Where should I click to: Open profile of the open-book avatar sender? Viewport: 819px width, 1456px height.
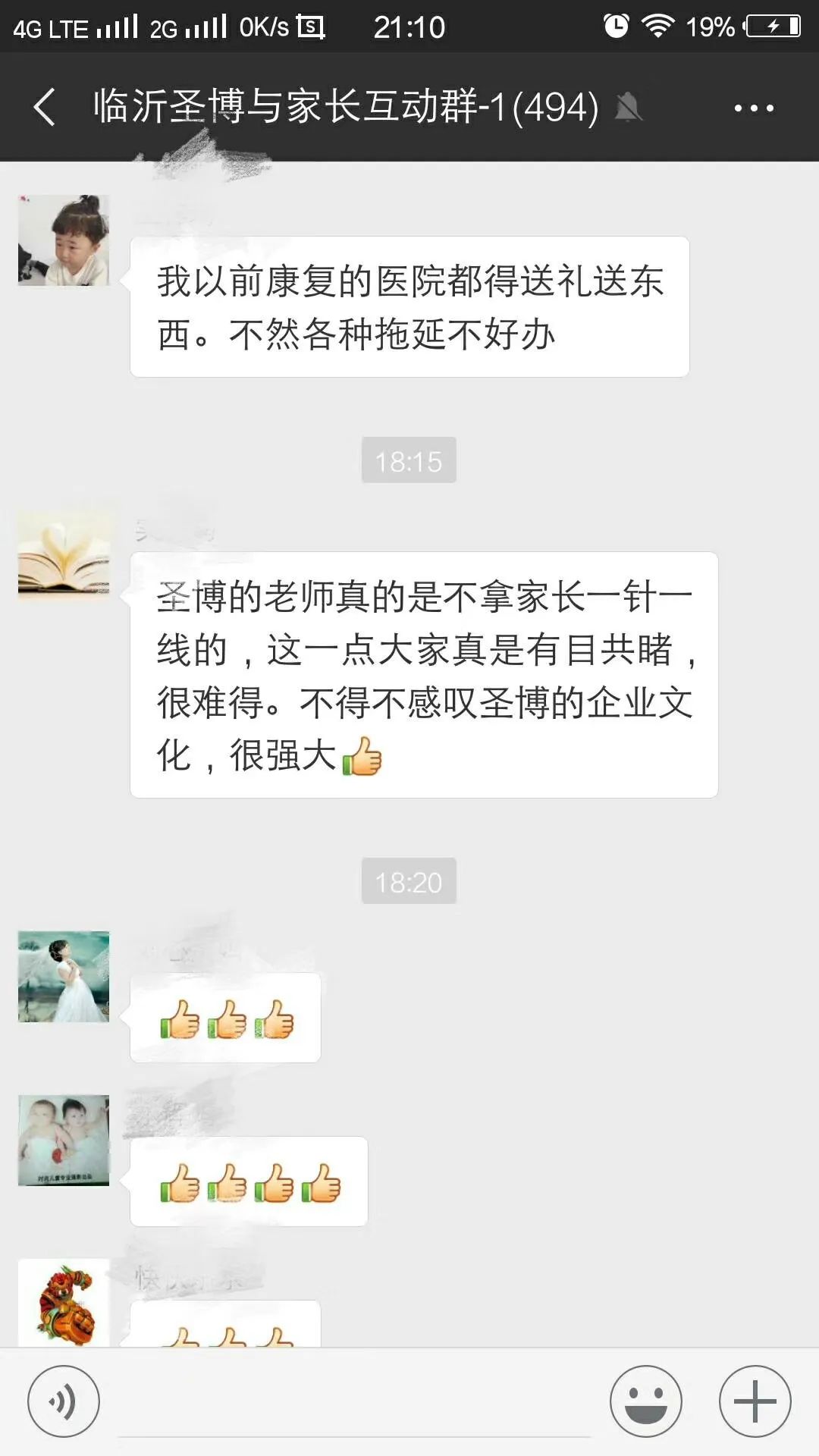(x=64, y=557)
